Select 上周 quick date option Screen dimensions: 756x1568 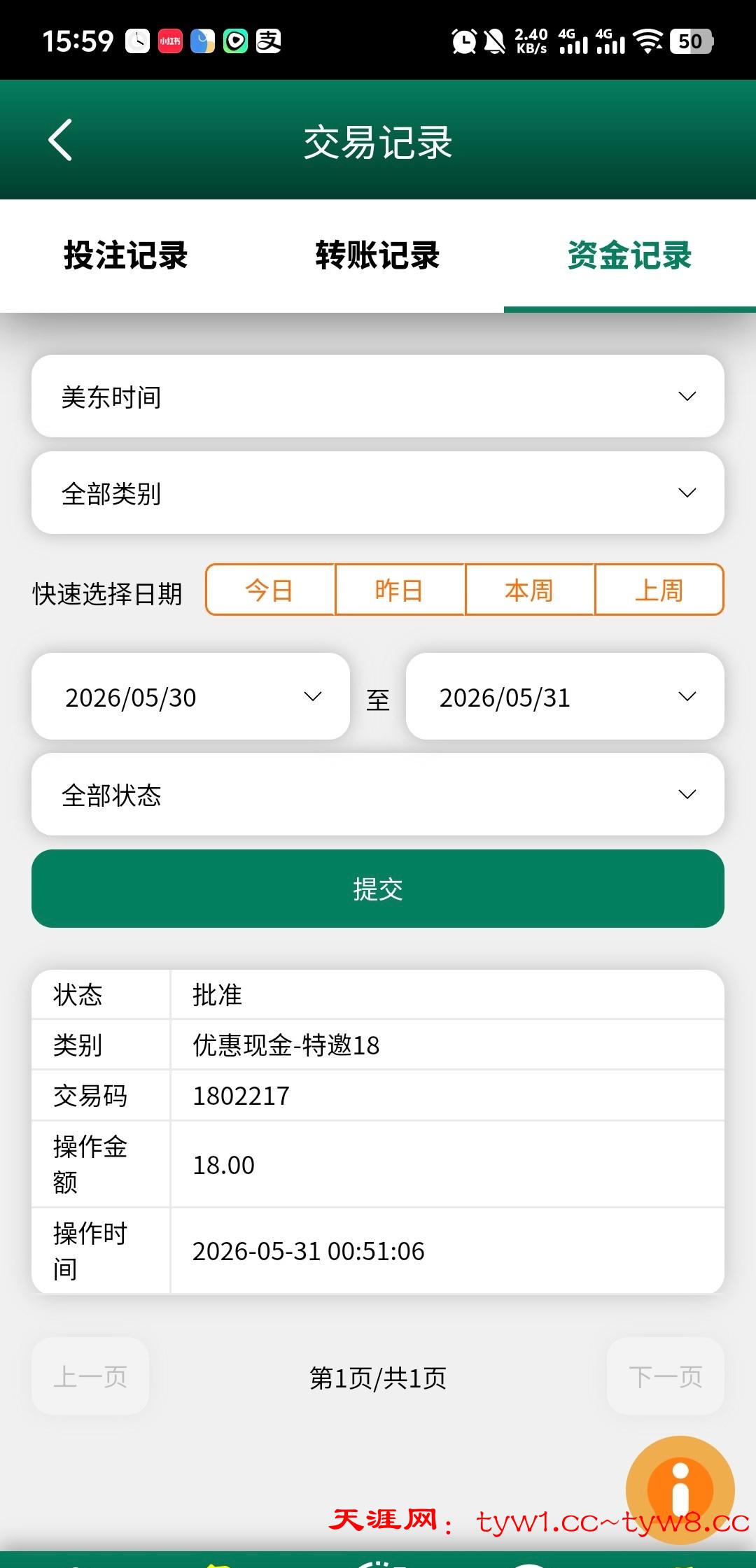click(659, 590)
